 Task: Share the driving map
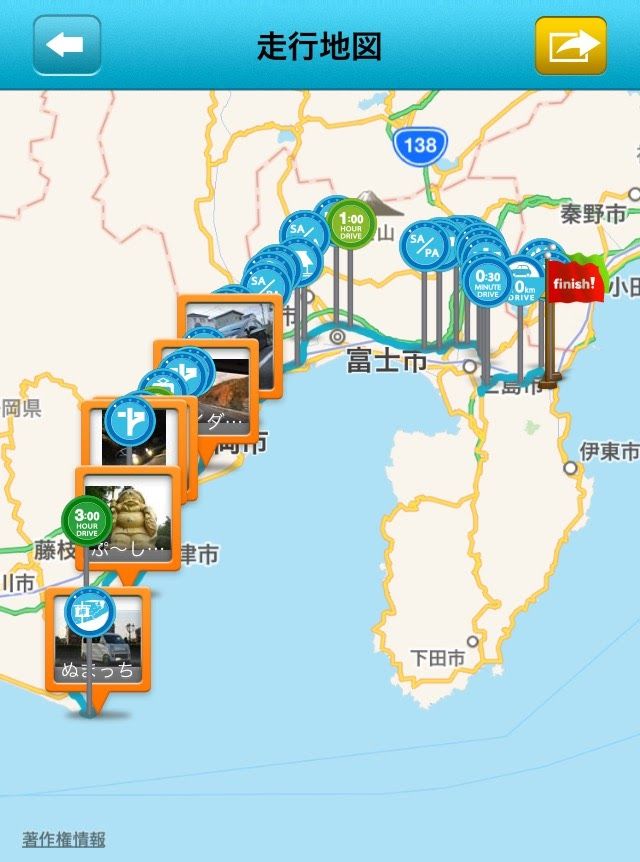(x=571, y=45)
